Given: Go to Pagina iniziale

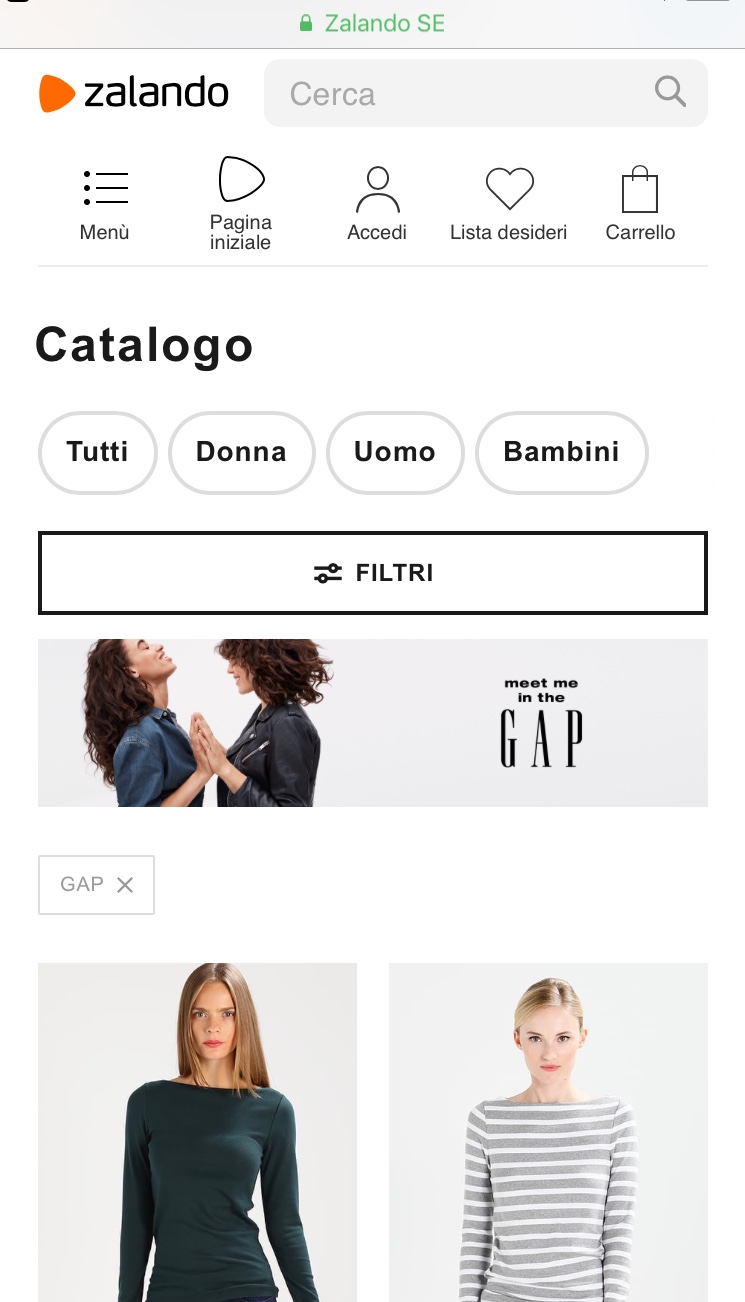Looking at the screenshot, I should (x=241, y=204).
